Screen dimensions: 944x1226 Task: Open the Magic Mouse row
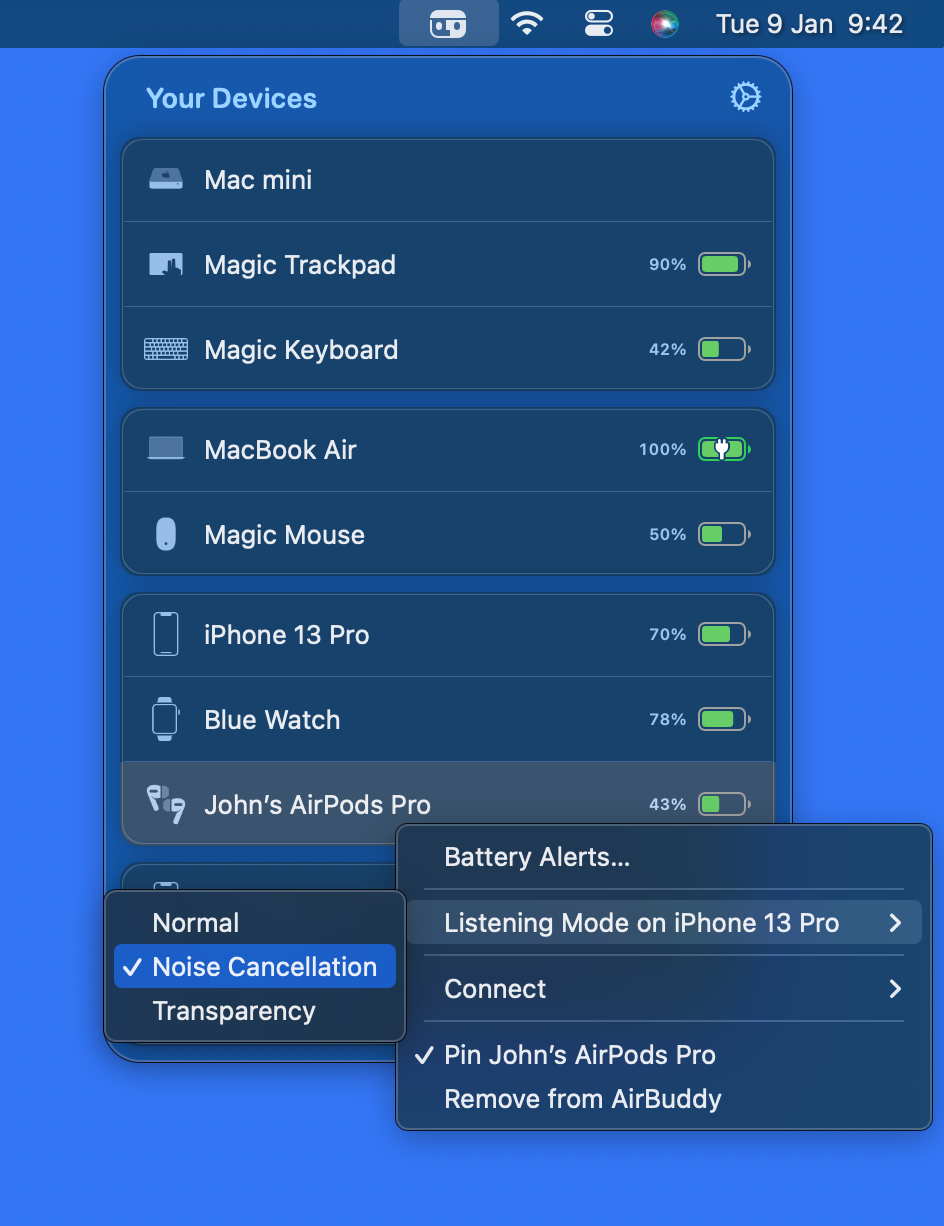tap(447, 535)
